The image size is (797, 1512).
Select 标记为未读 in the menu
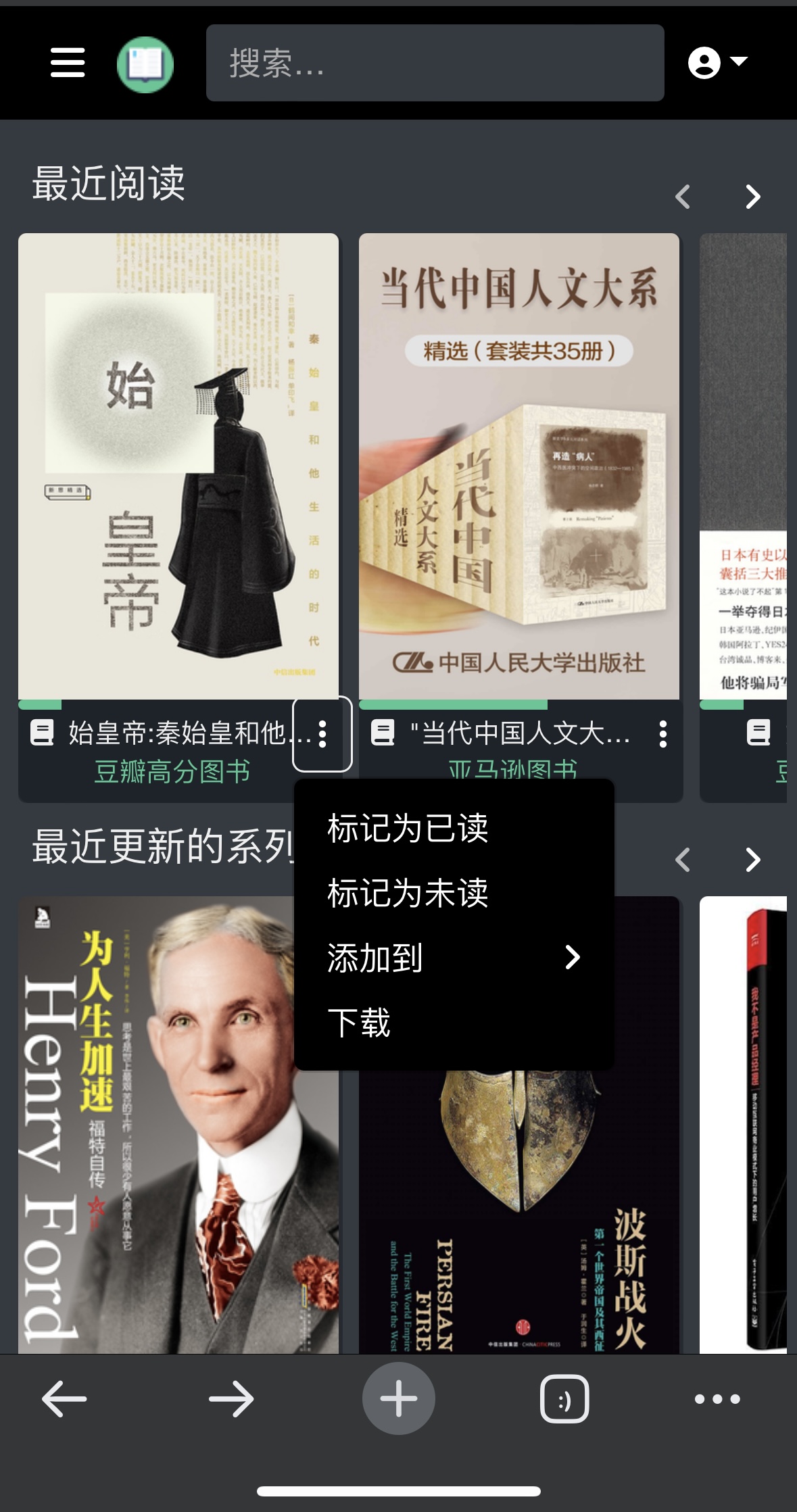coord(408,893)
